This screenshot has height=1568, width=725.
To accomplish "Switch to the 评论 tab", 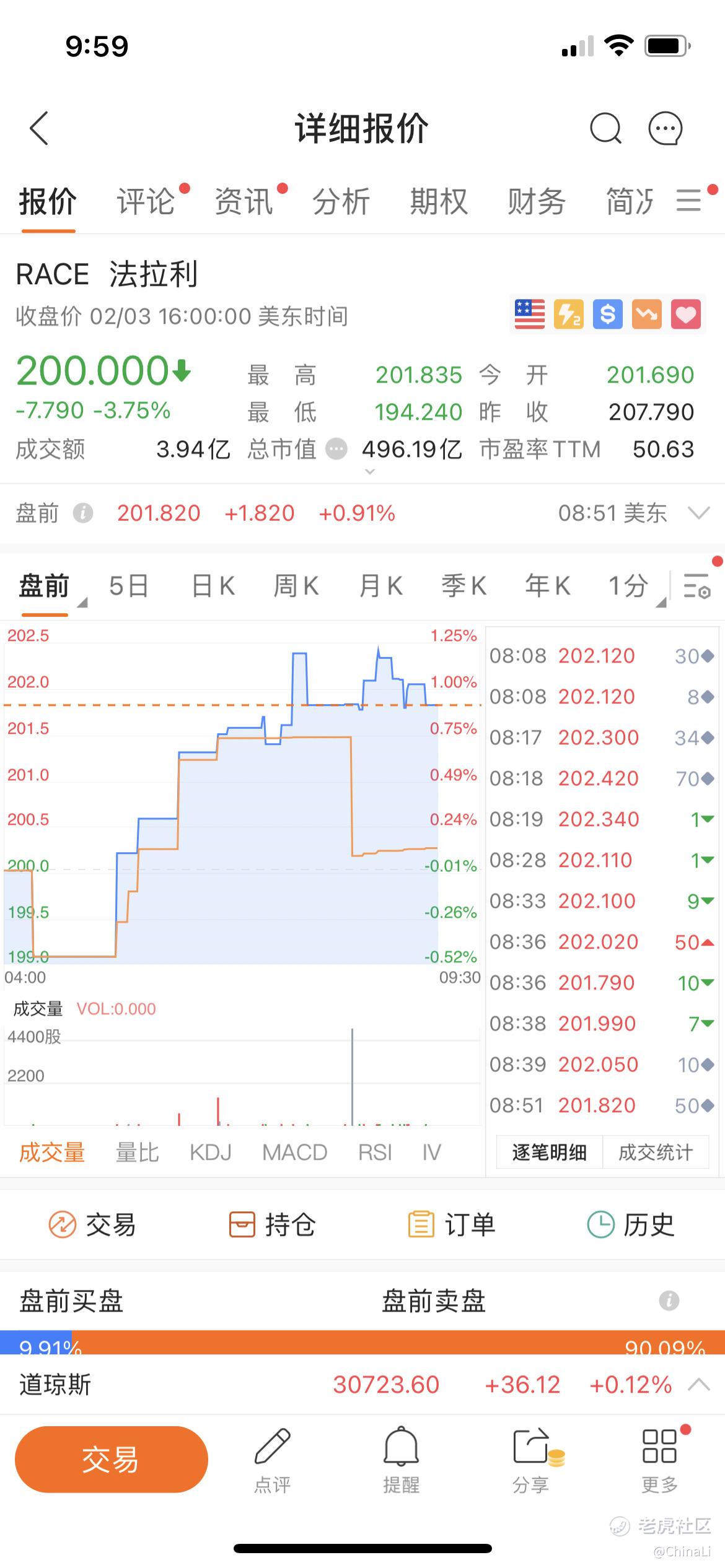I will tap(146, 201).
